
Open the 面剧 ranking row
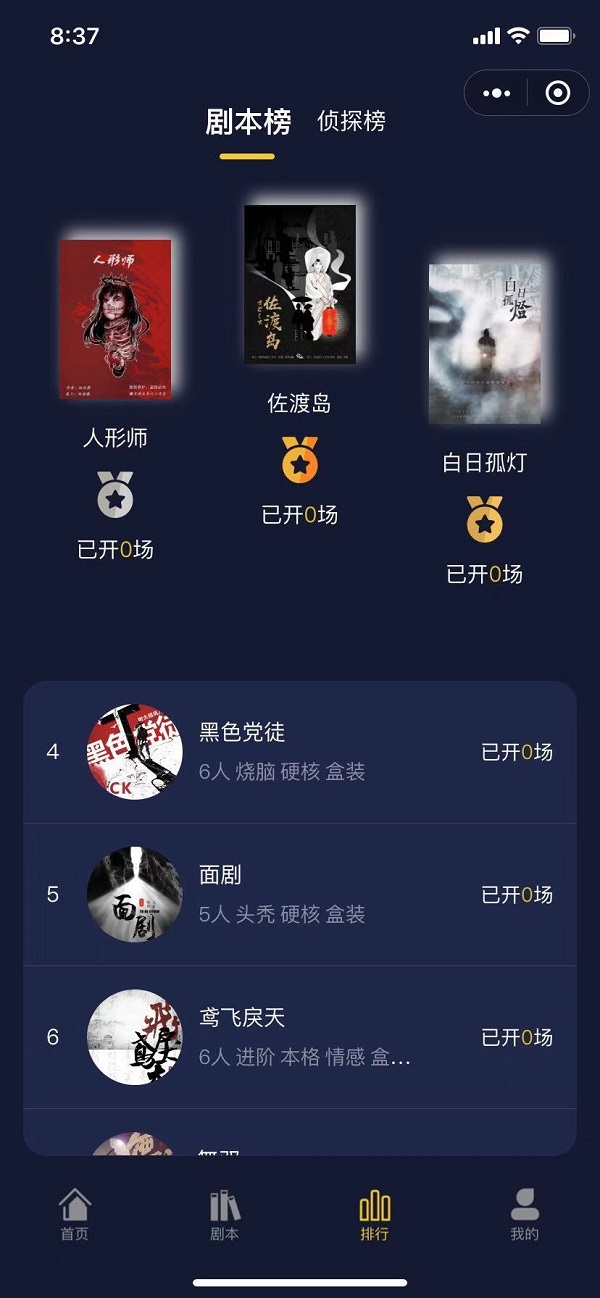tap(300, 895)
